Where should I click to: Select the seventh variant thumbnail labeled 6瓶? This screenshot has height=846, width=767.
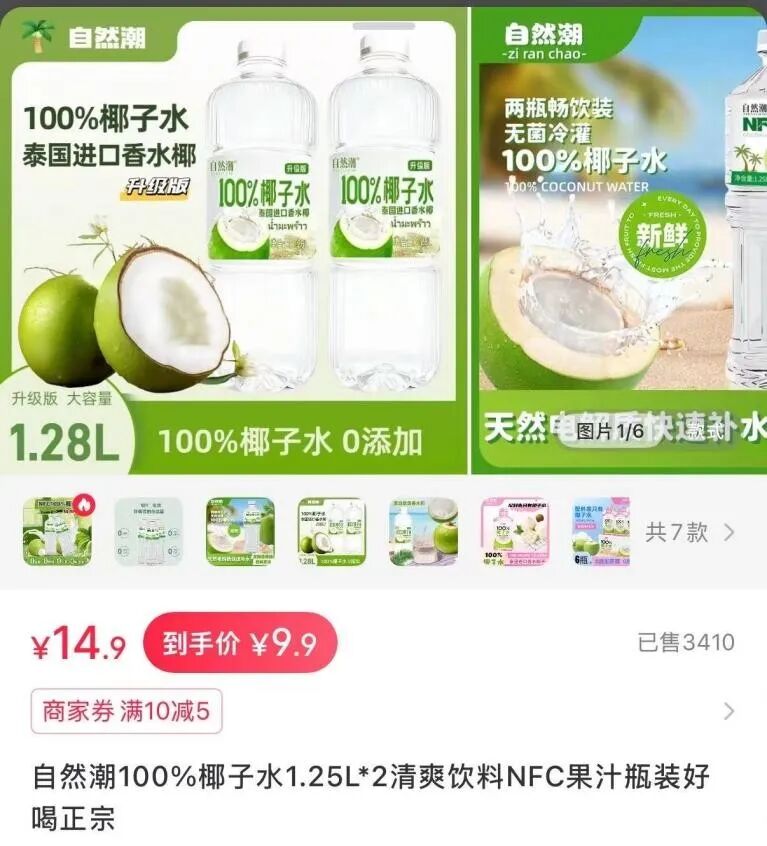click(x=601, y=531)
